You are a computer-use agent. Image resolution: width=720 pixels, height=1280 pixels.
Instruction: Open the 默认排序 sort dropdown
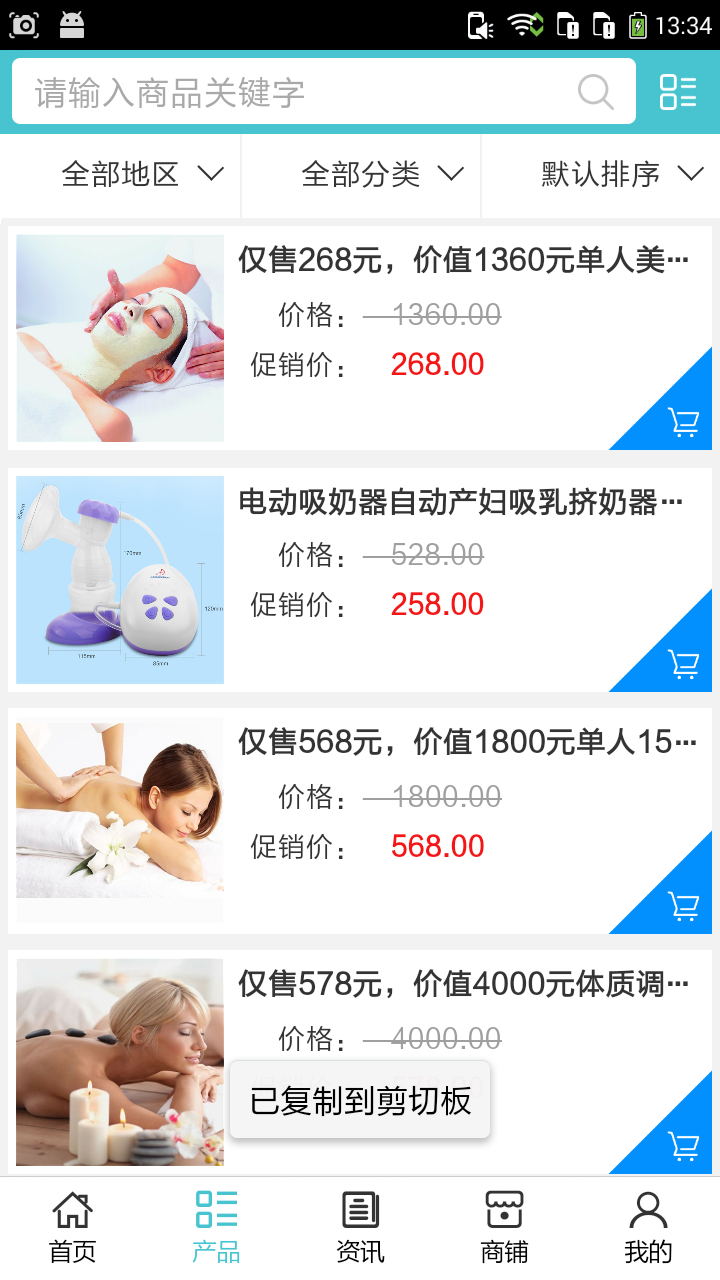[621, 175]
